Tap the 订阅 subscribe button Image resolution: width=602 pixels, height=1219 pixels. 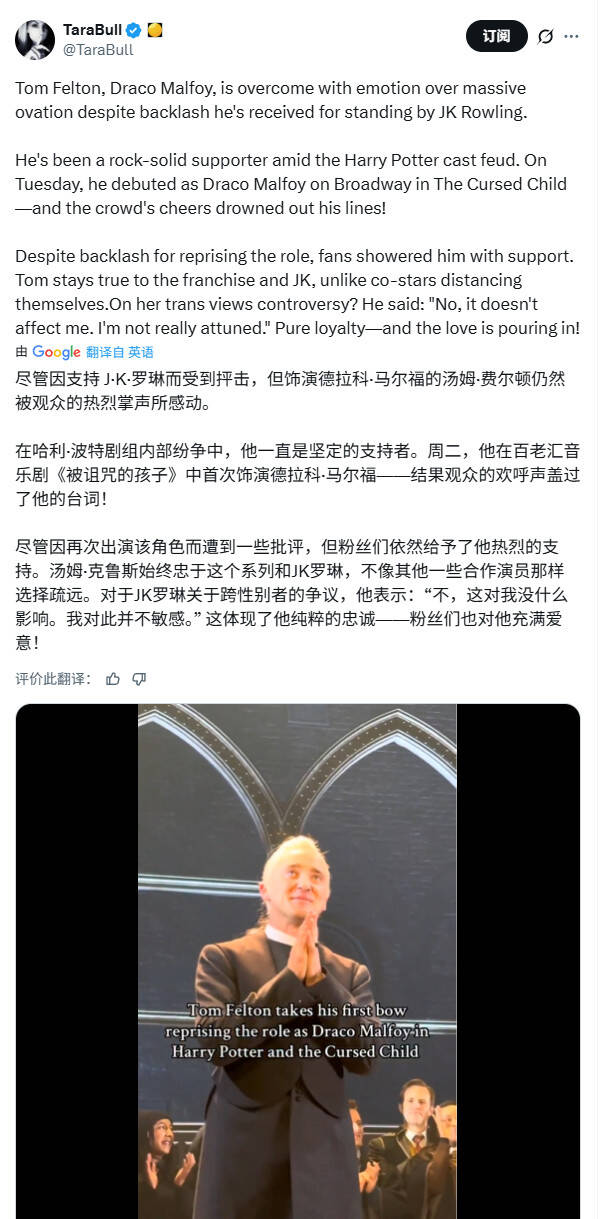(x=496, y=36)
